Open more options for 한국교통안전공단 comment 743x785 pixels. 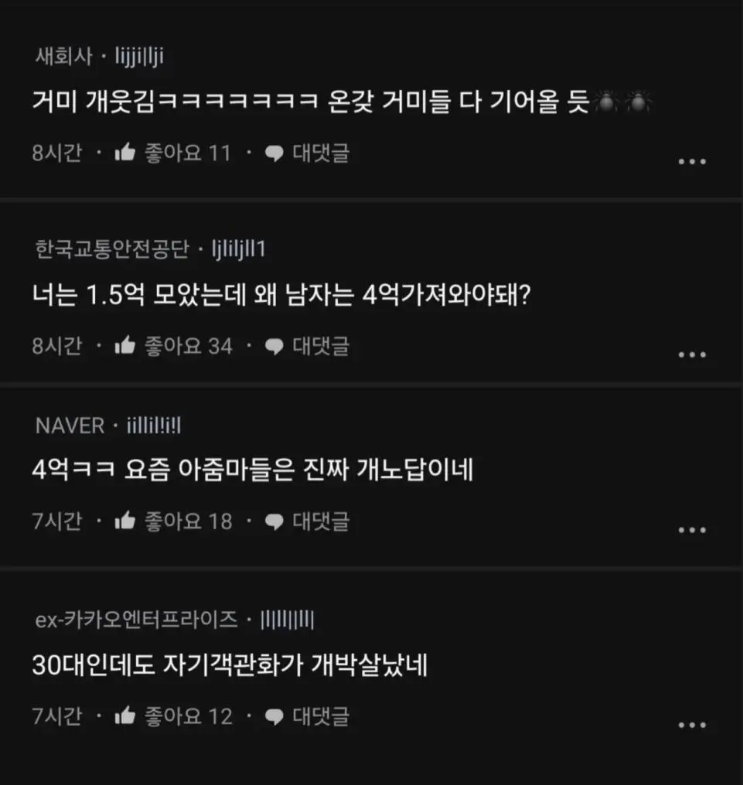point(692,354)
